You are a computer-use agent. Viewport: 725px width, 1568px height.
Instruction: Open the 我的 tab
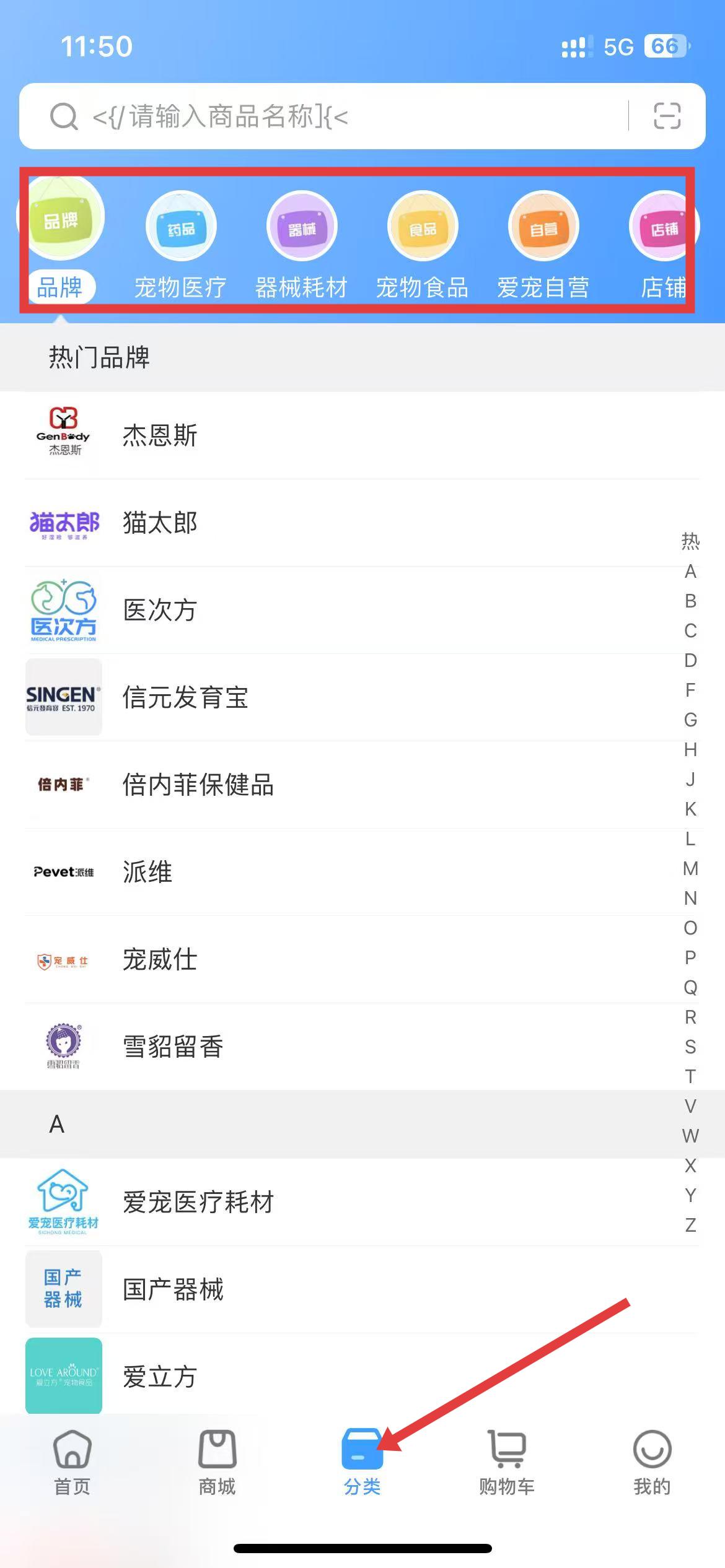tap(652, 1461)
